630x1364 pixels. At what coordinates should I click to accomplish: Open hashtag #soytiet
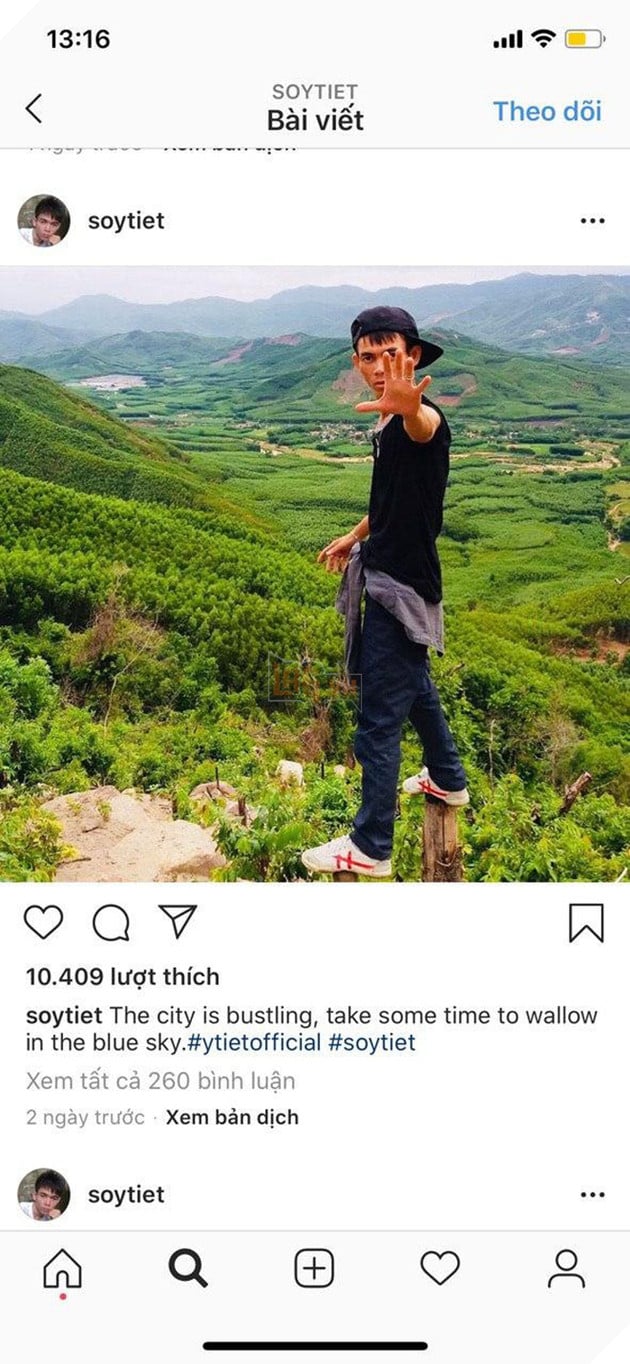tap(372, 1043)
